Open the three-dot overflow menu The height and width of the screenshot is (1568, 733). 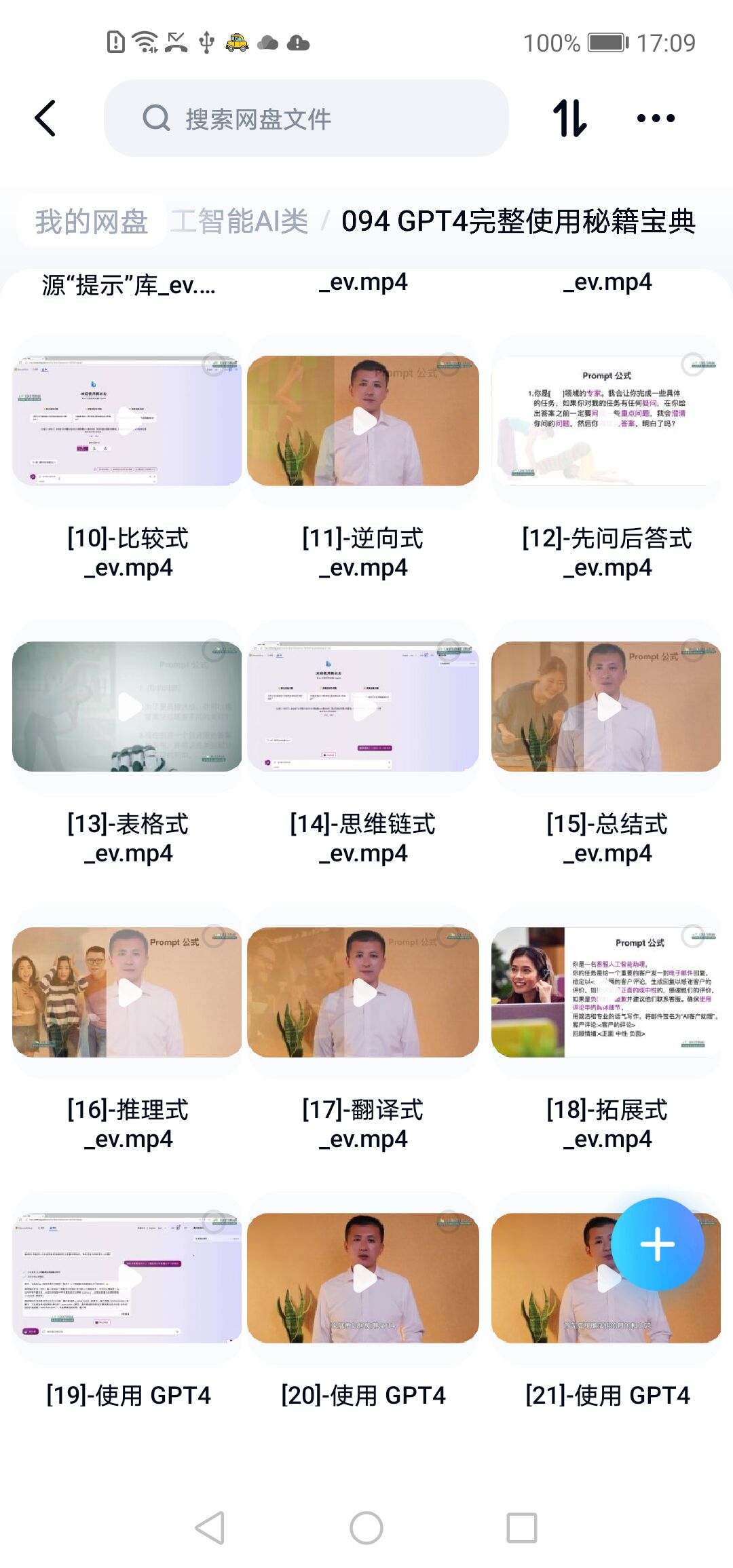(x=656, y=119)
